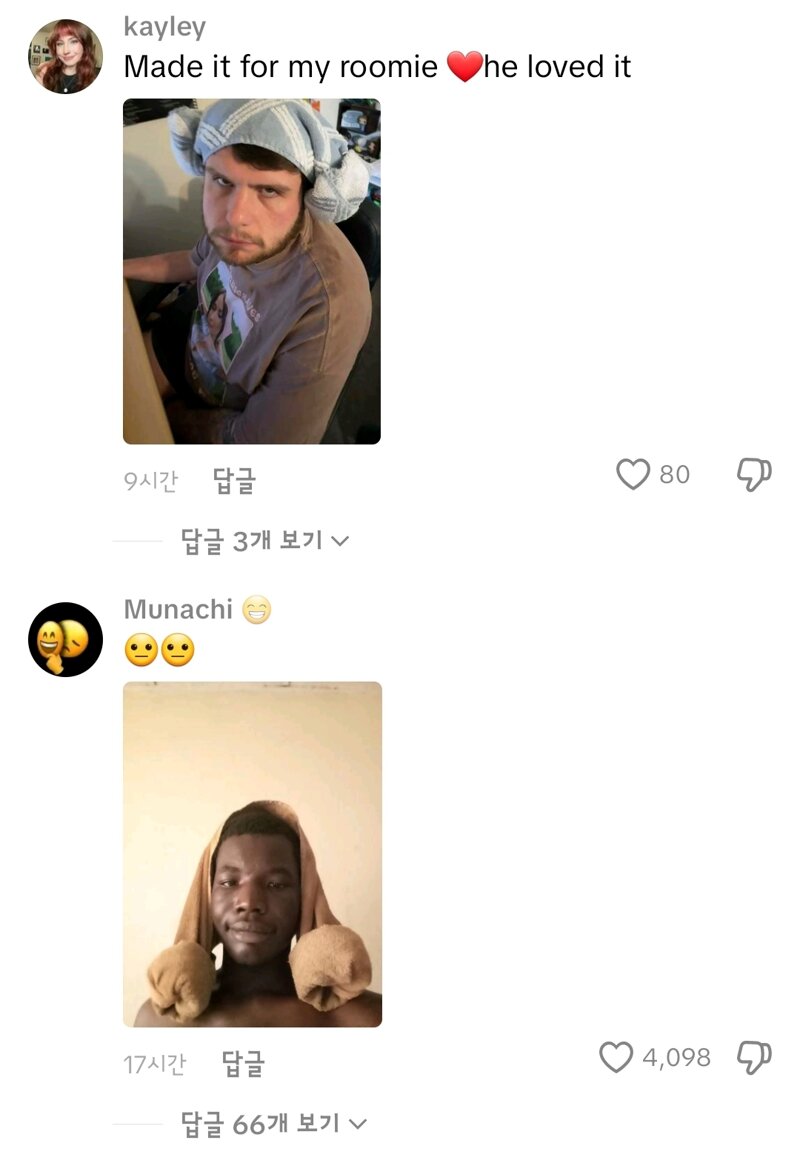Screen dimensions: 800x1166
Task: Dislike Munachi's comment
Action: pyautogui.click(x=754, y=1057)
